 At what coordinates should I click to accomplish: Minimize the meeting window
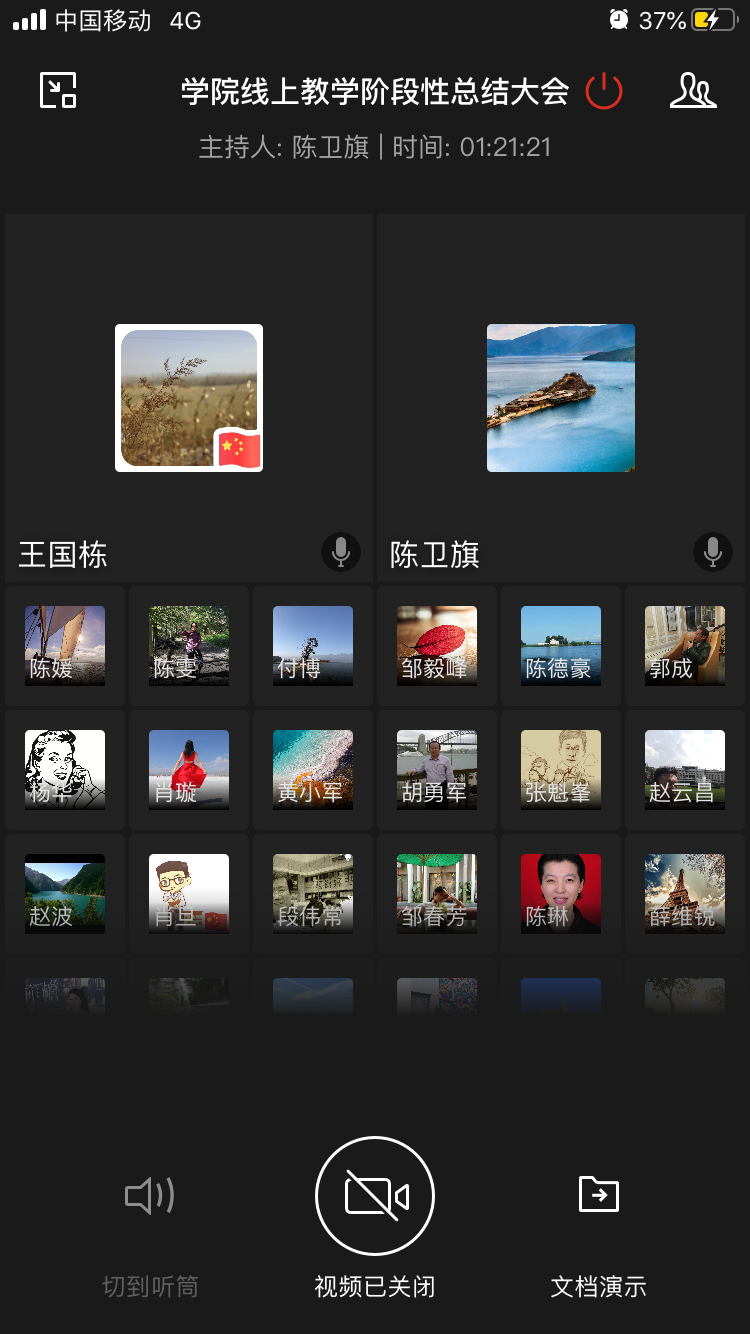coord(58,91)
